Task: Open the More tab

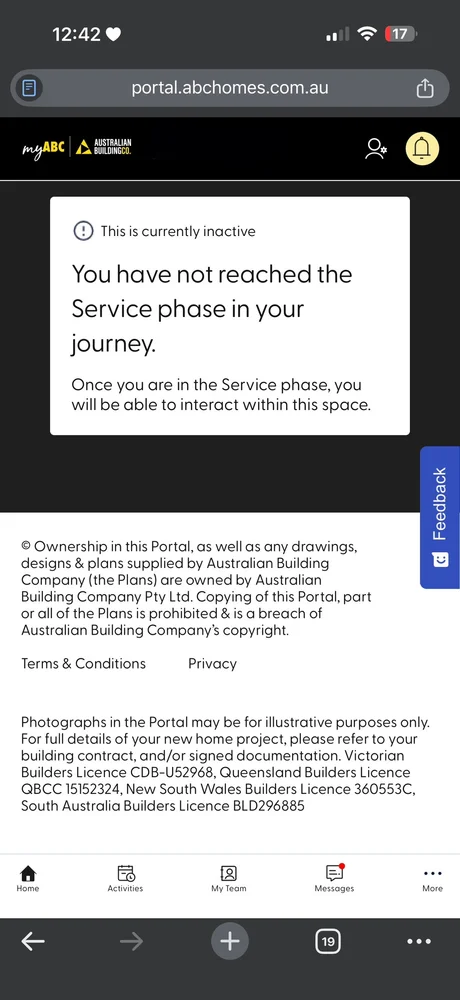Action: click(x=432, y=879)
